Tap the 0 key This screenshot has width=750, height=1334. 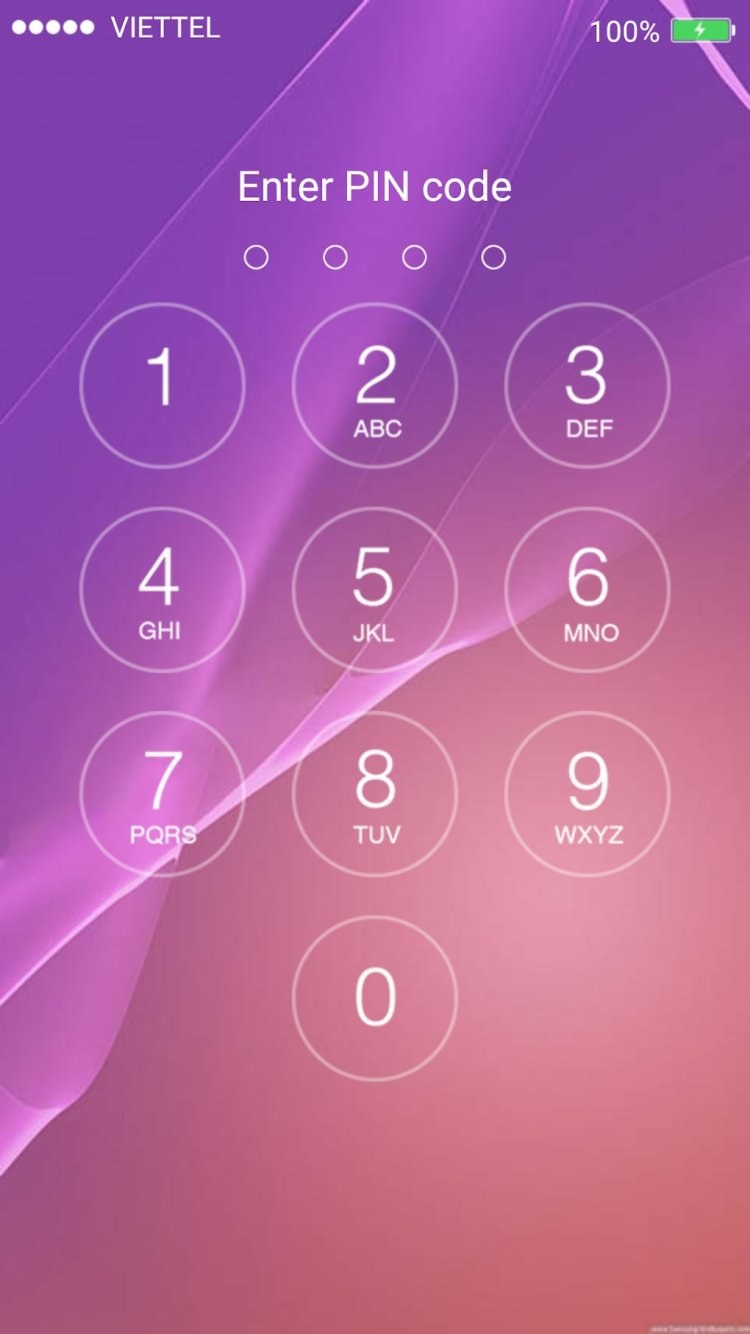[x=375, y=997]
